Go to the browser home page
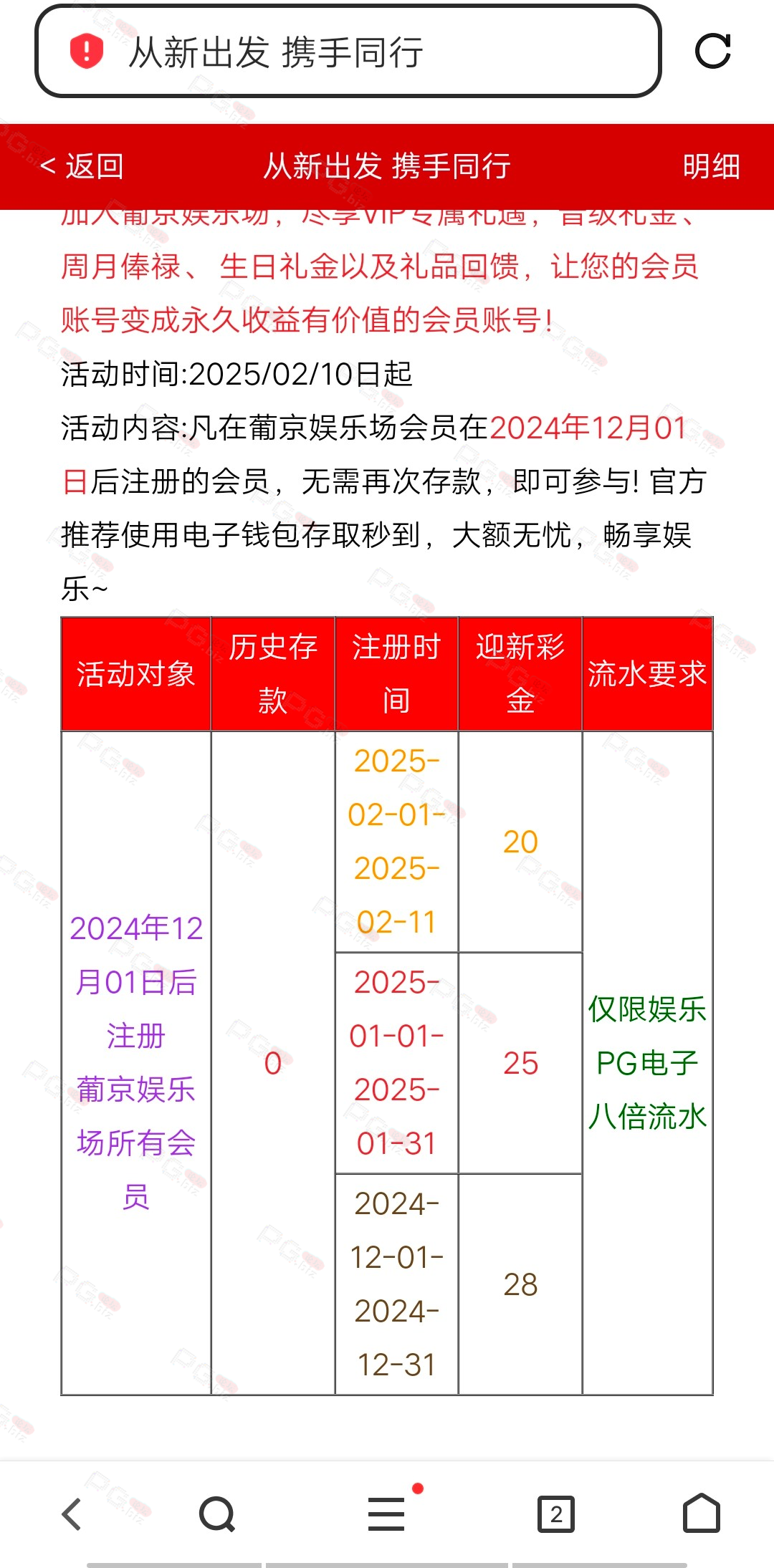 point(702,1513)
